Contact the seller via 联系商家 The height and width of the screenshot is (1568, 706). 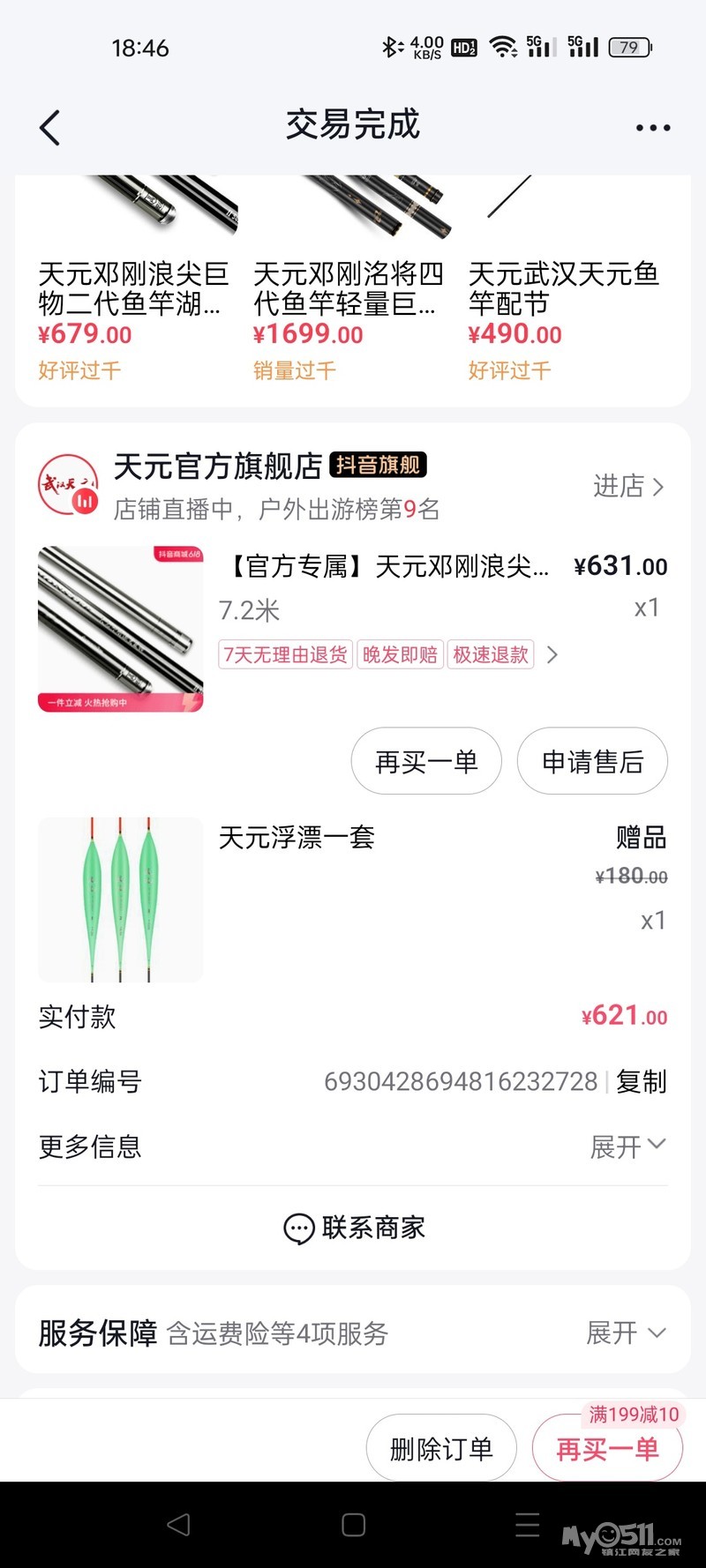coord(354,1228)
